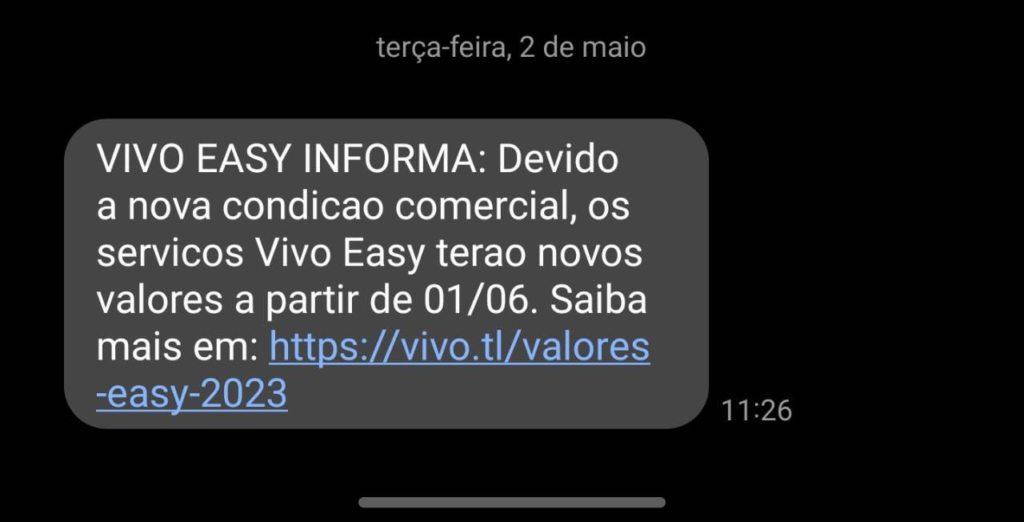Open the vivo.tl/valores-easy-2023 link
Viewport: 1024px width, 522px height.
point(459,348)
